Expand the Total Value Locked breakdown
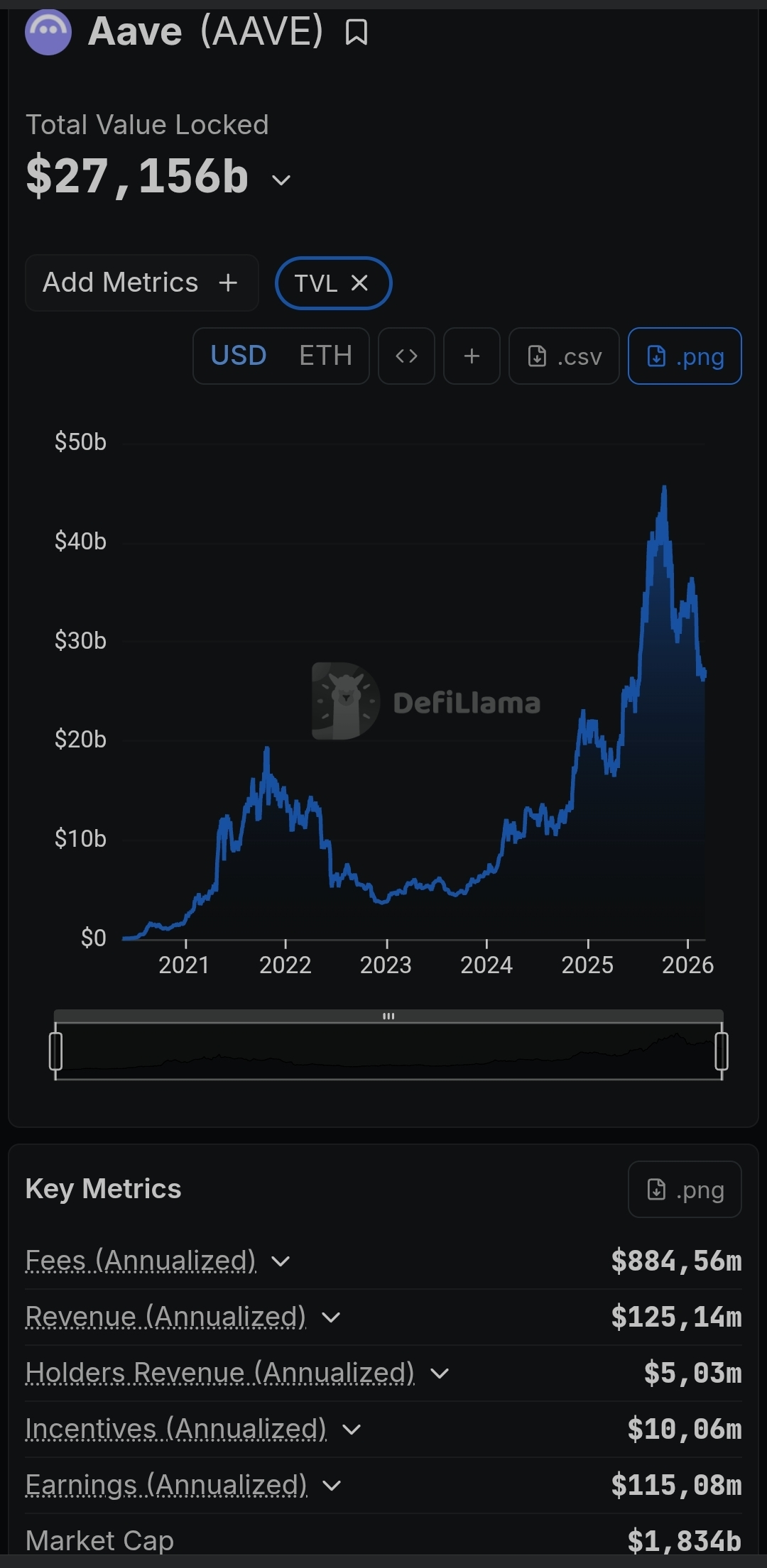The height and width of the screenshot is (1568, 767). click(281, 180)
